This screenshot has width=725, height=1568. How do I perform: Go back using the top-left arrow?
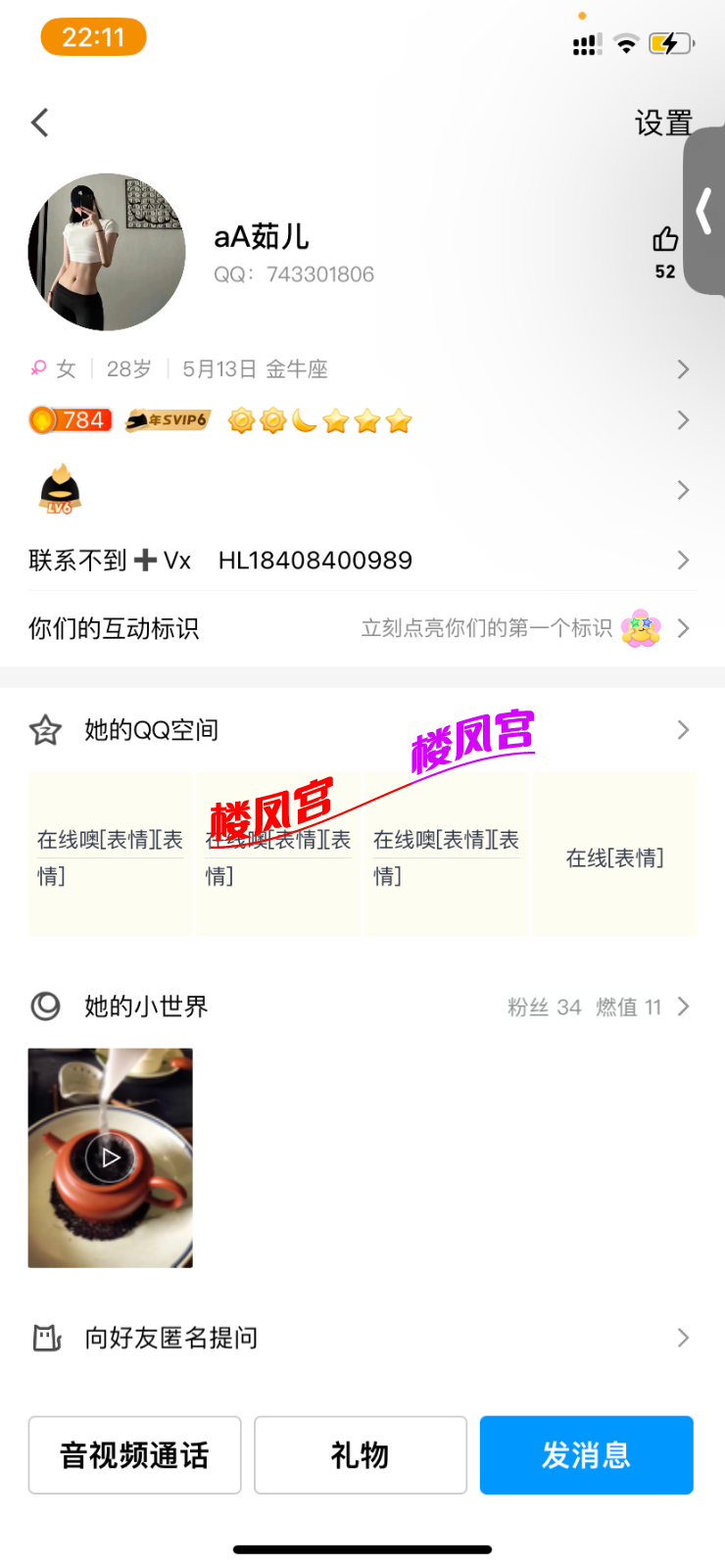(40, 122)
